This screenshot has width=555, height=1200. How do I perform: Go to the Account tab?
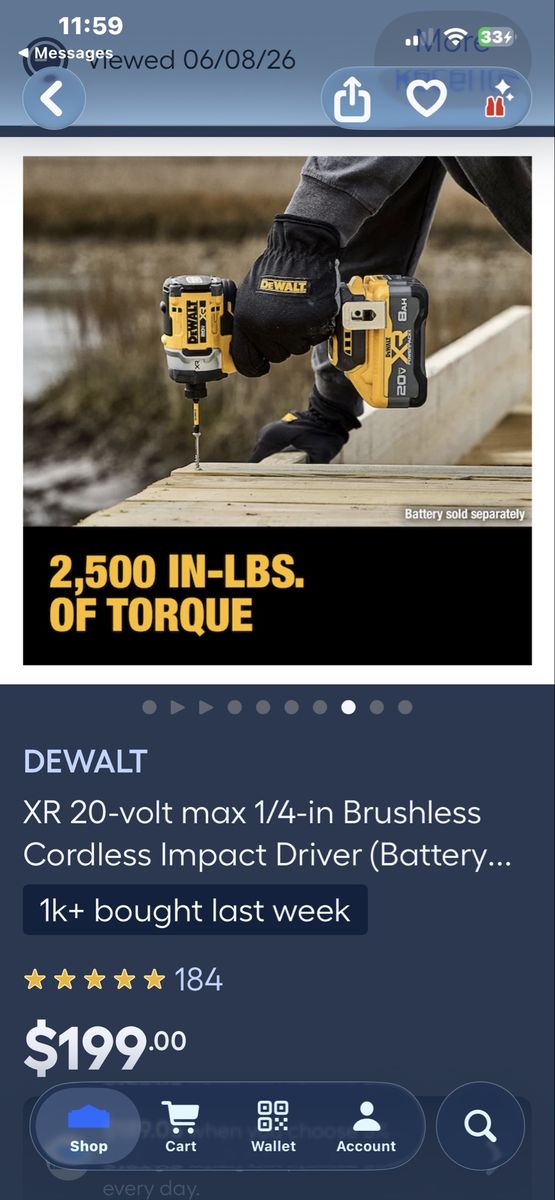click(366, 1126)
